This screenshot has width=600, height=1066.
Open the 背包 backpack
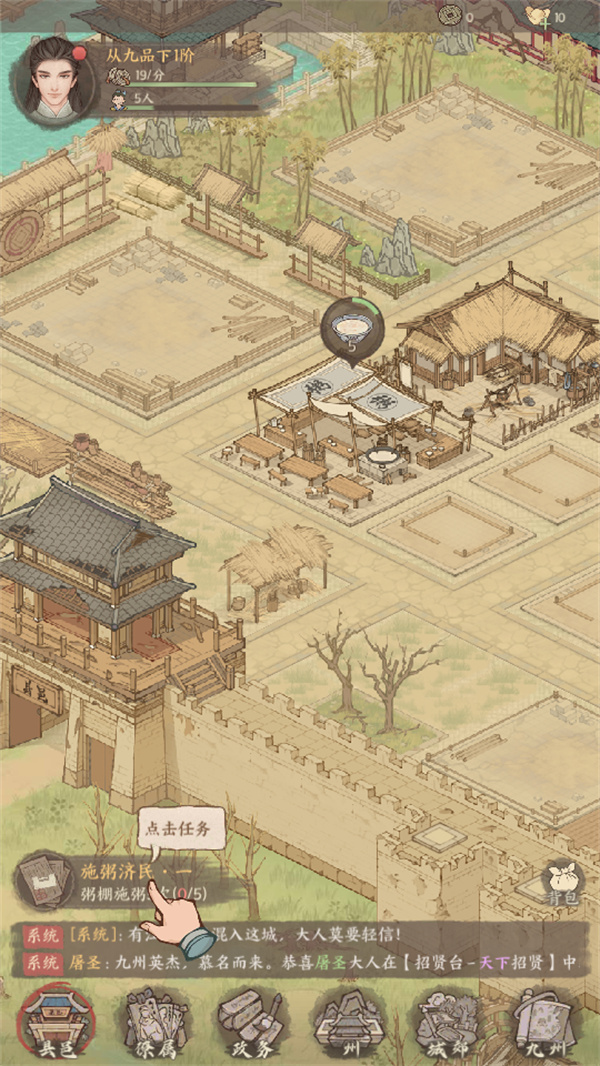pos(563,883)
